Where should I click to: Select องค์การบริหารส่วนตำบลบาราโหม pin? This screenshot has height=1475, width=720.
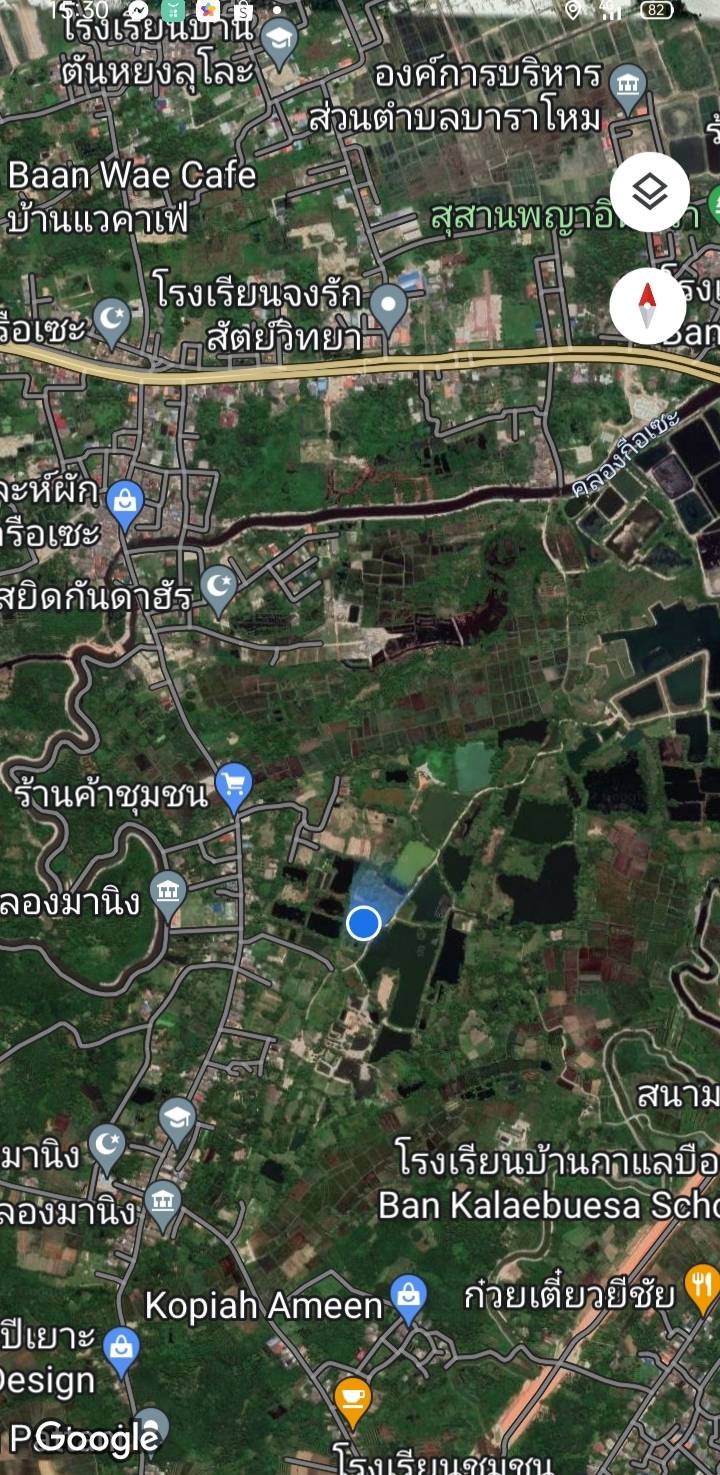tap(628, 87)
